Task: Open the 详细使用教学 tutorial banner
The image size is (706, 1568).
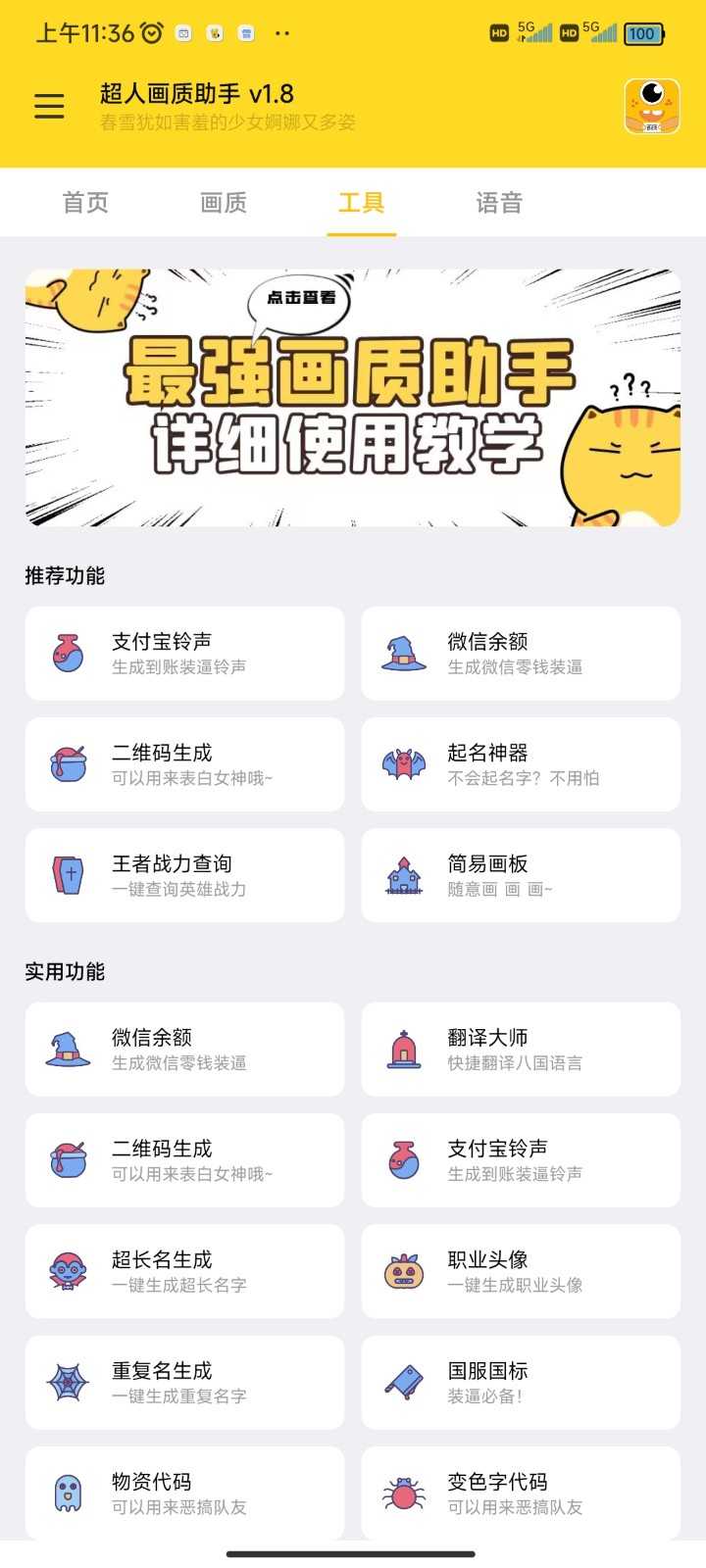Action: click(x=353, y=398)
